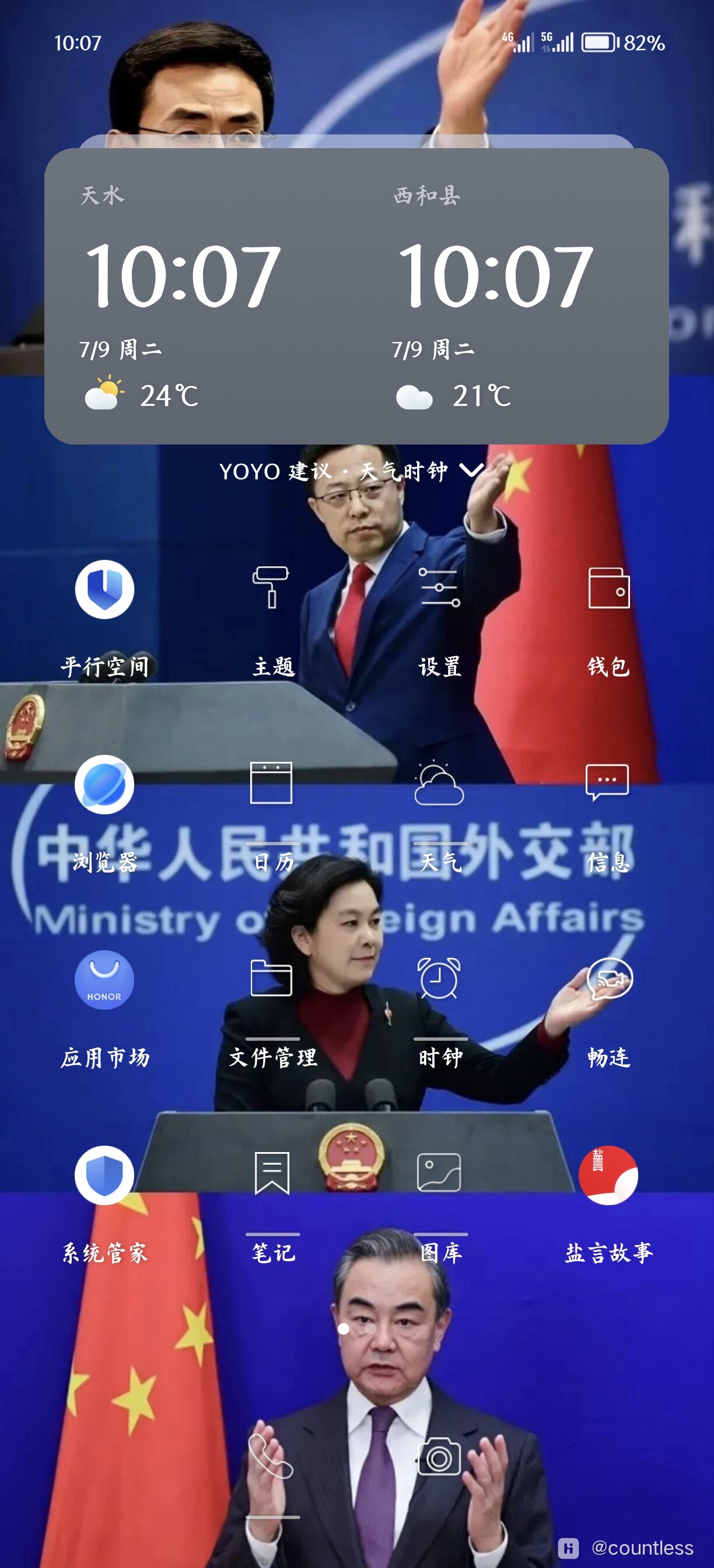Open the 平行空间 app
This screenshot has width=714, height=1568.
[x=104, y=589]
